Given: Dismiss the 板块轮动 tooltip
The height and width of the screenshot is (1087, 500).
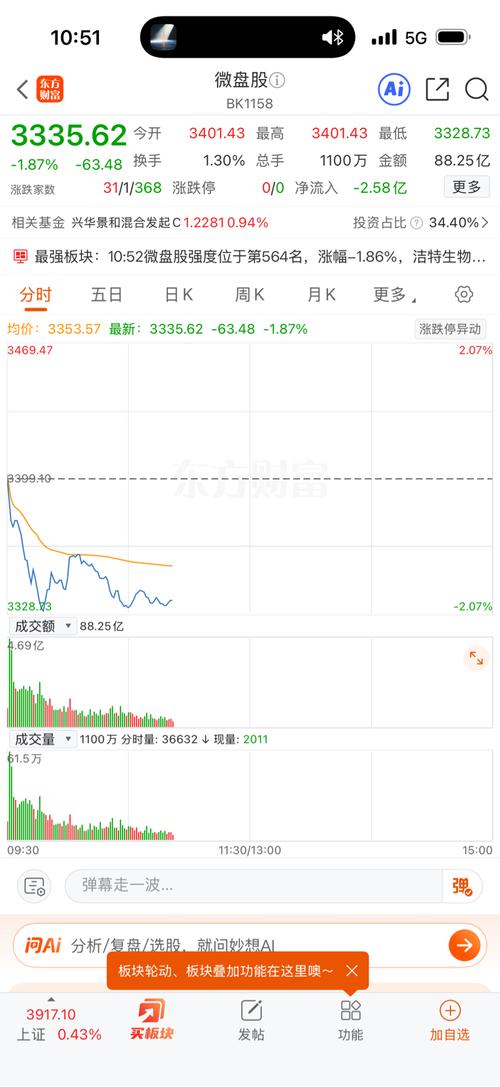Looking at the screenshot, I should click(352, 971).
